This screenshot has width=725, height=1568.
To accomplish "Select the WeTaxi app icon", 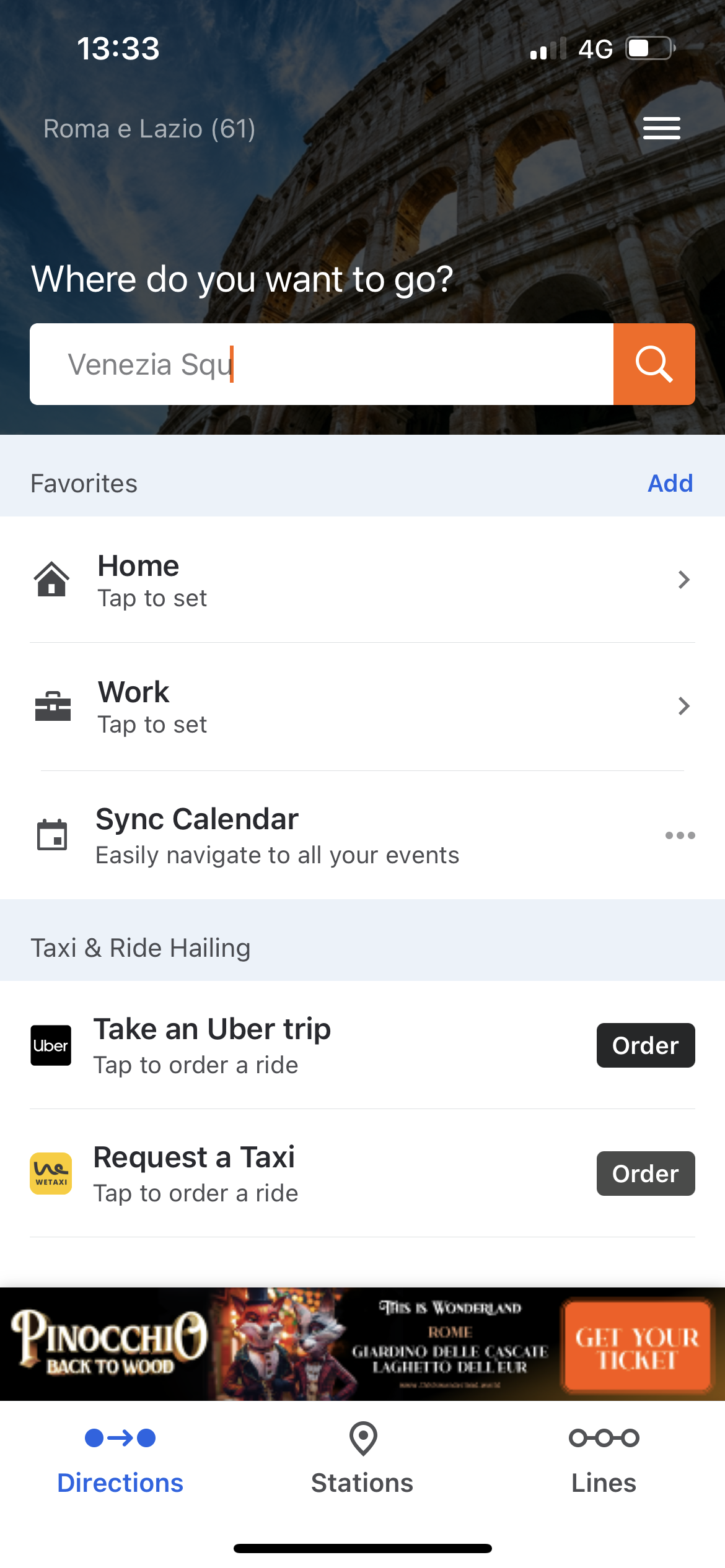I will pos(51,1173).
